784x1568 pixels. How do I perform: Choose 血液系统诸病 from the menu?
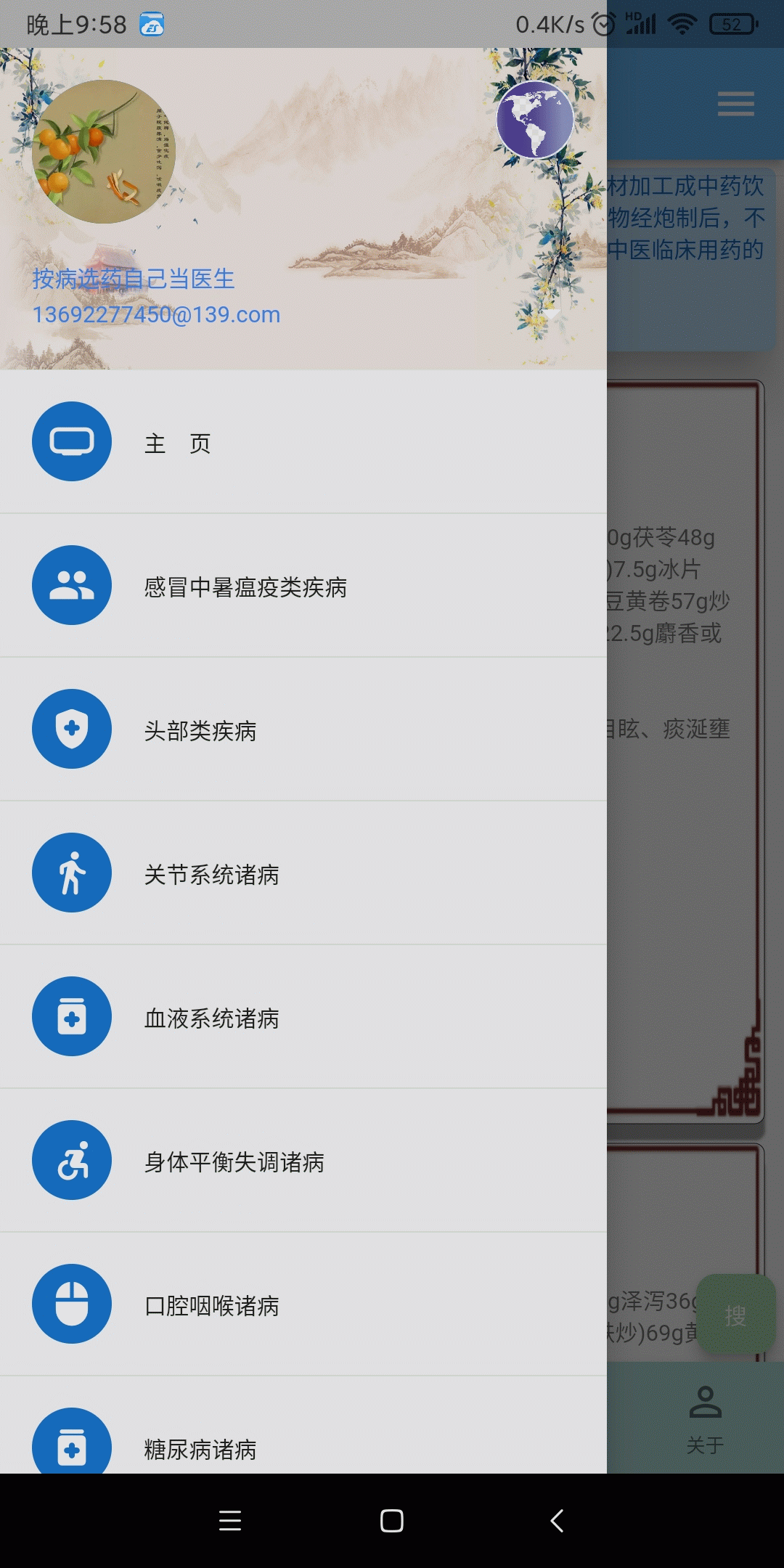303,1017
